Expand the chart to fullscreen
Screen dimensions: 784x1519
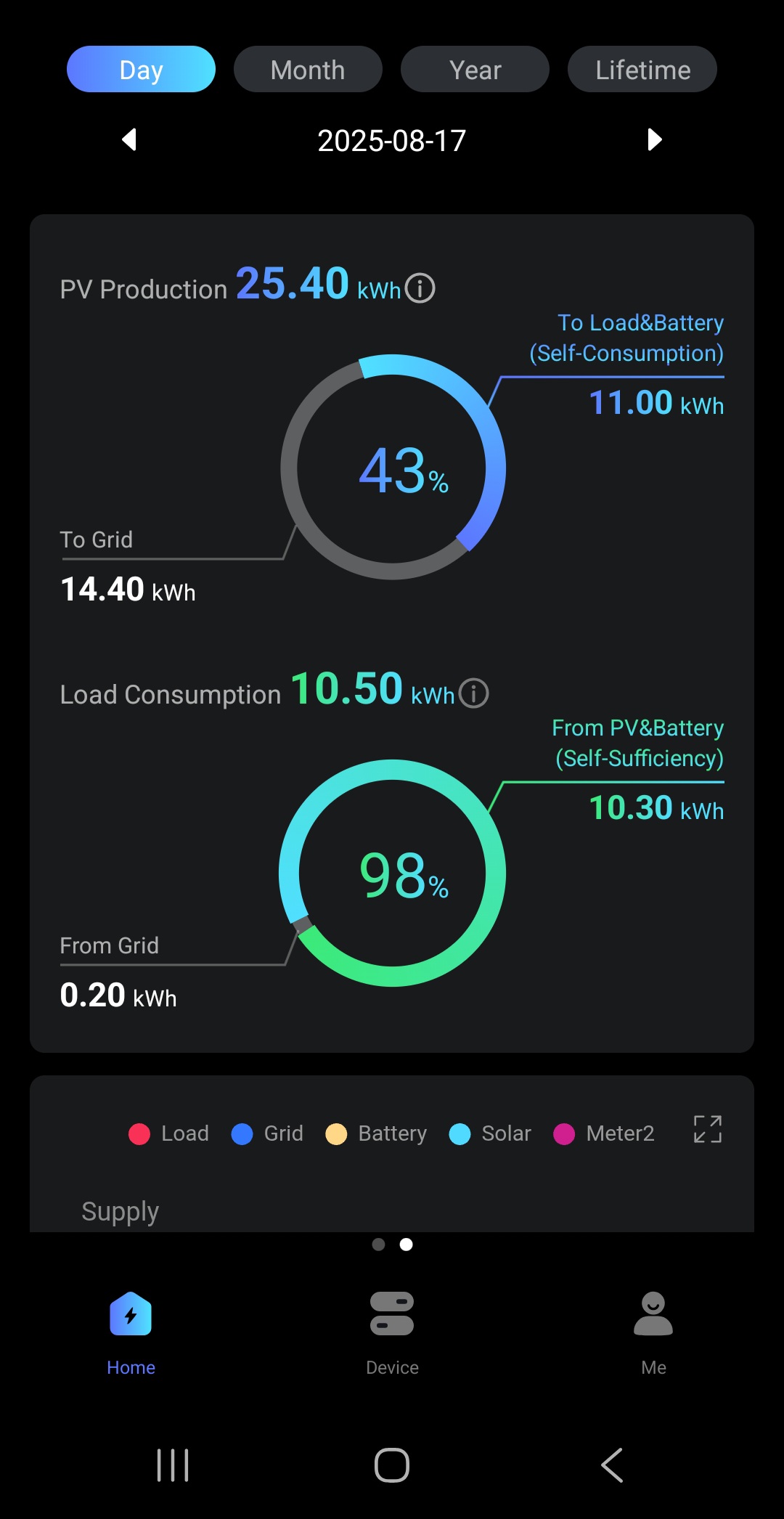[x=707, y=1129]
